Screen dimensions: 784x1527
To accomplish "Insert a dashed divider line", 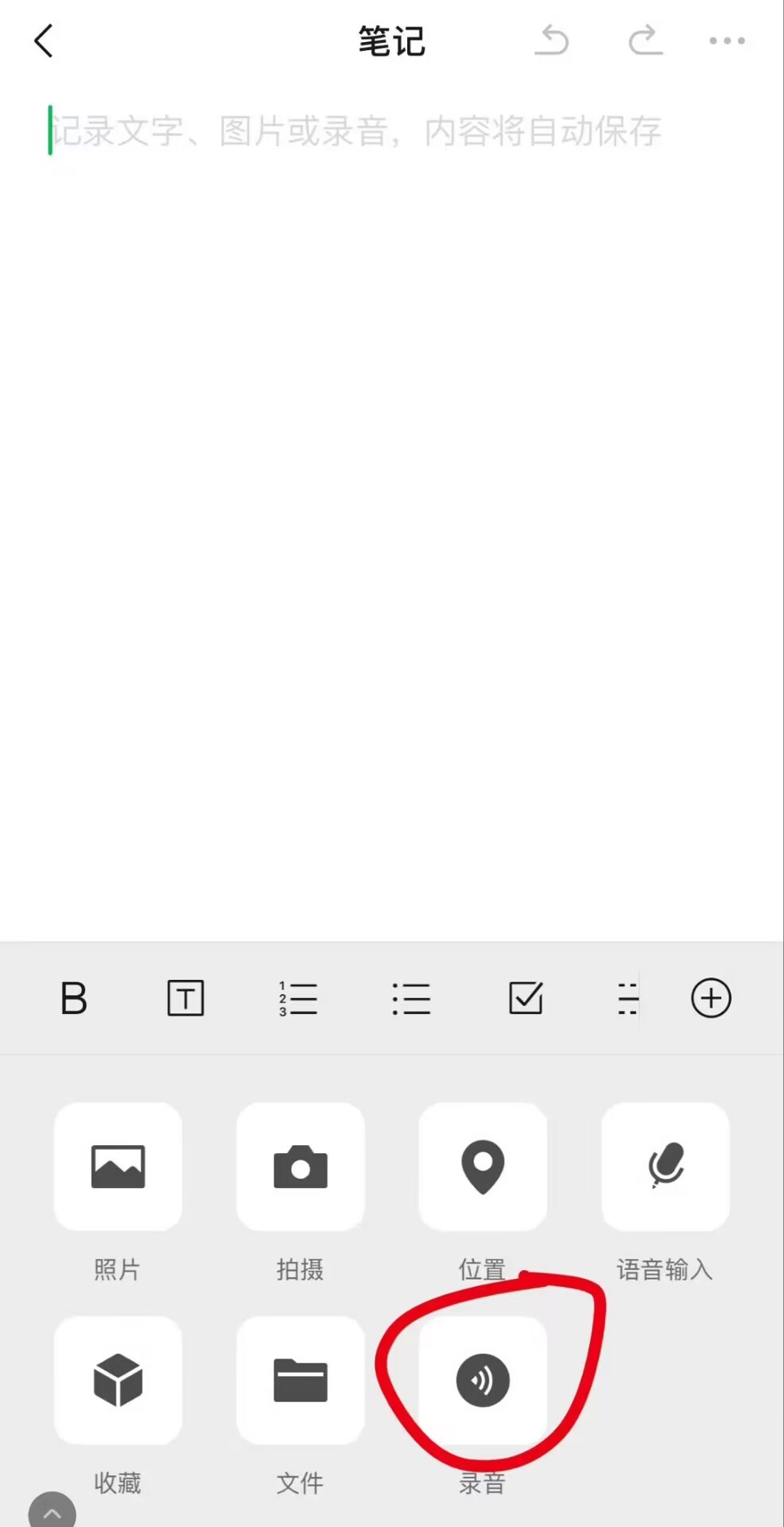I will [627, 998].
